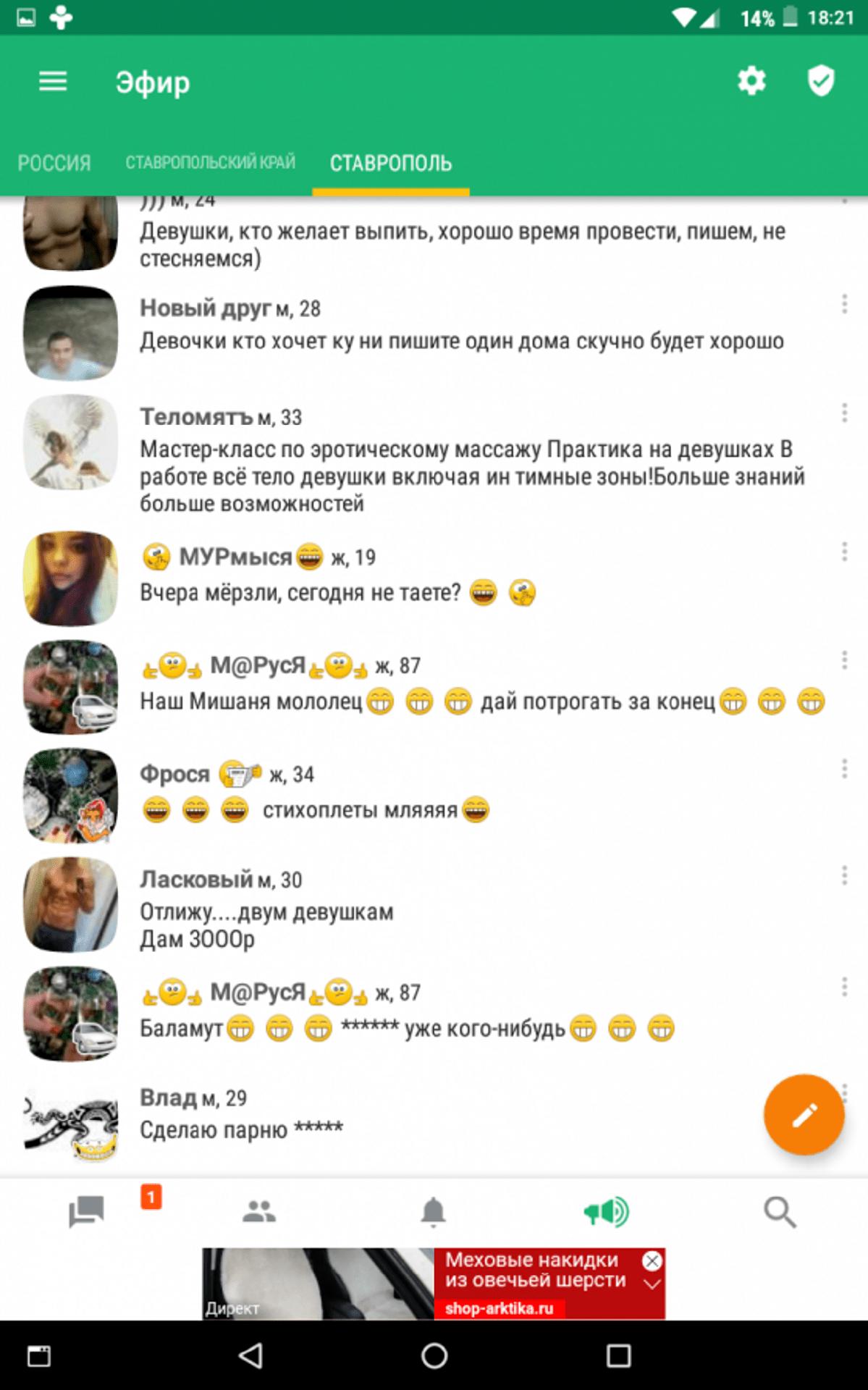Open the shop-arktika.ru ad banner
The image size is (868, 1390).
click(x=434, y=1283)
